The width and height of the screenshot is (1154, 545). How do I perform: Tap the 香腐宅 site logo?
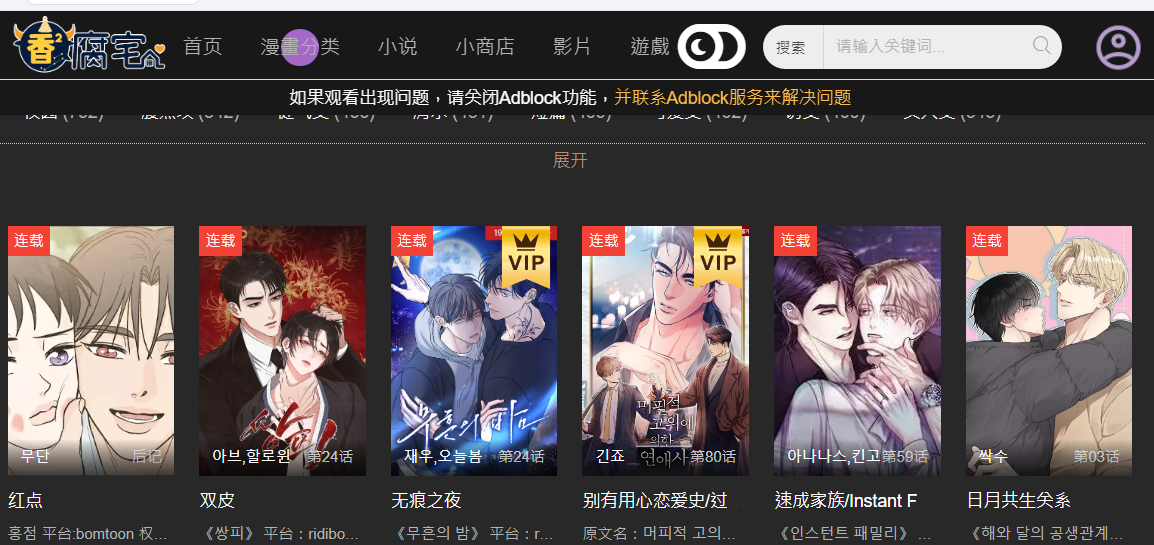tap(88, 47)
